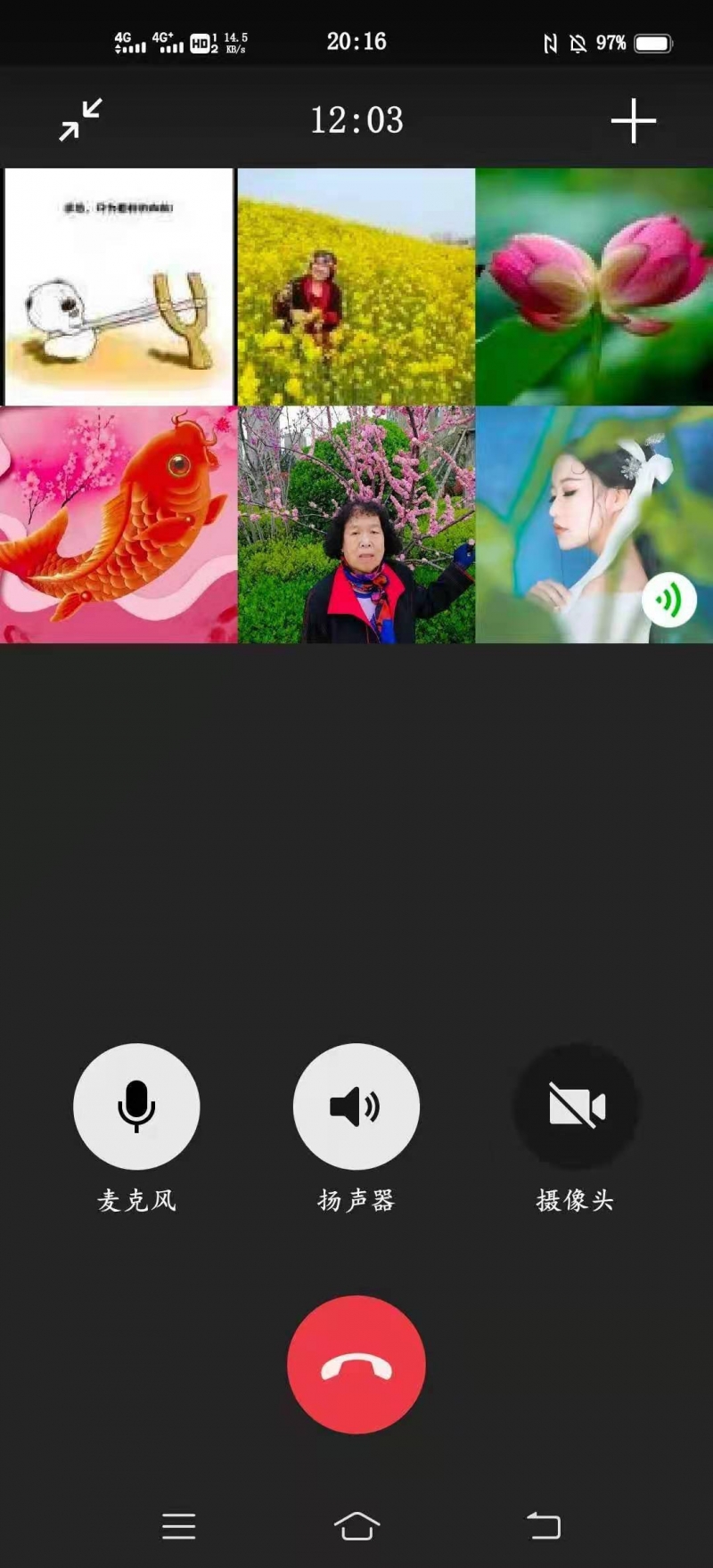The image size is (713, 1568).
Task: Enable the camera (摄像头)
Action: click(x=577, y=1107)
